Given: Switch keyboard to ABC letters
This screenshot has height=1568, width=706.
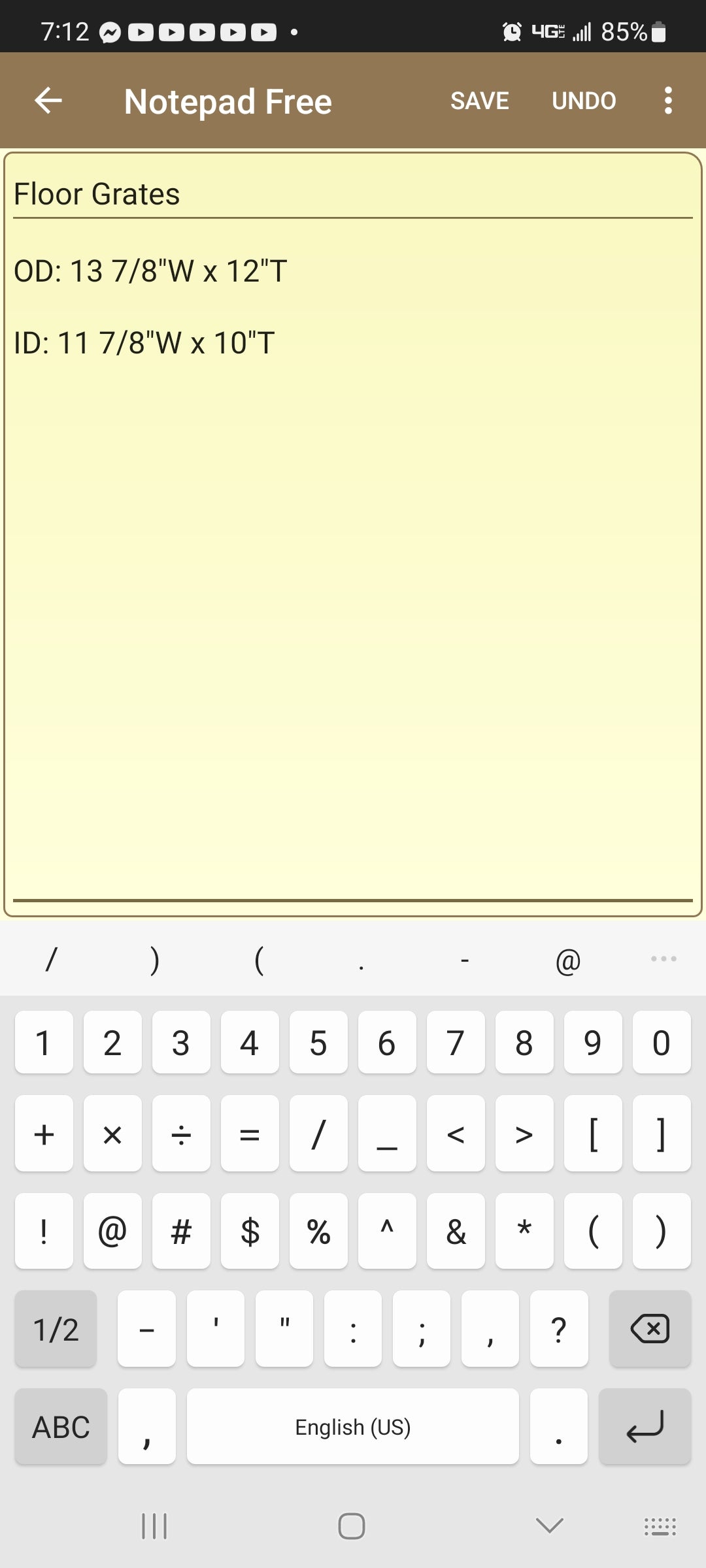Looking at the screenshot, I should point(61,1426).
